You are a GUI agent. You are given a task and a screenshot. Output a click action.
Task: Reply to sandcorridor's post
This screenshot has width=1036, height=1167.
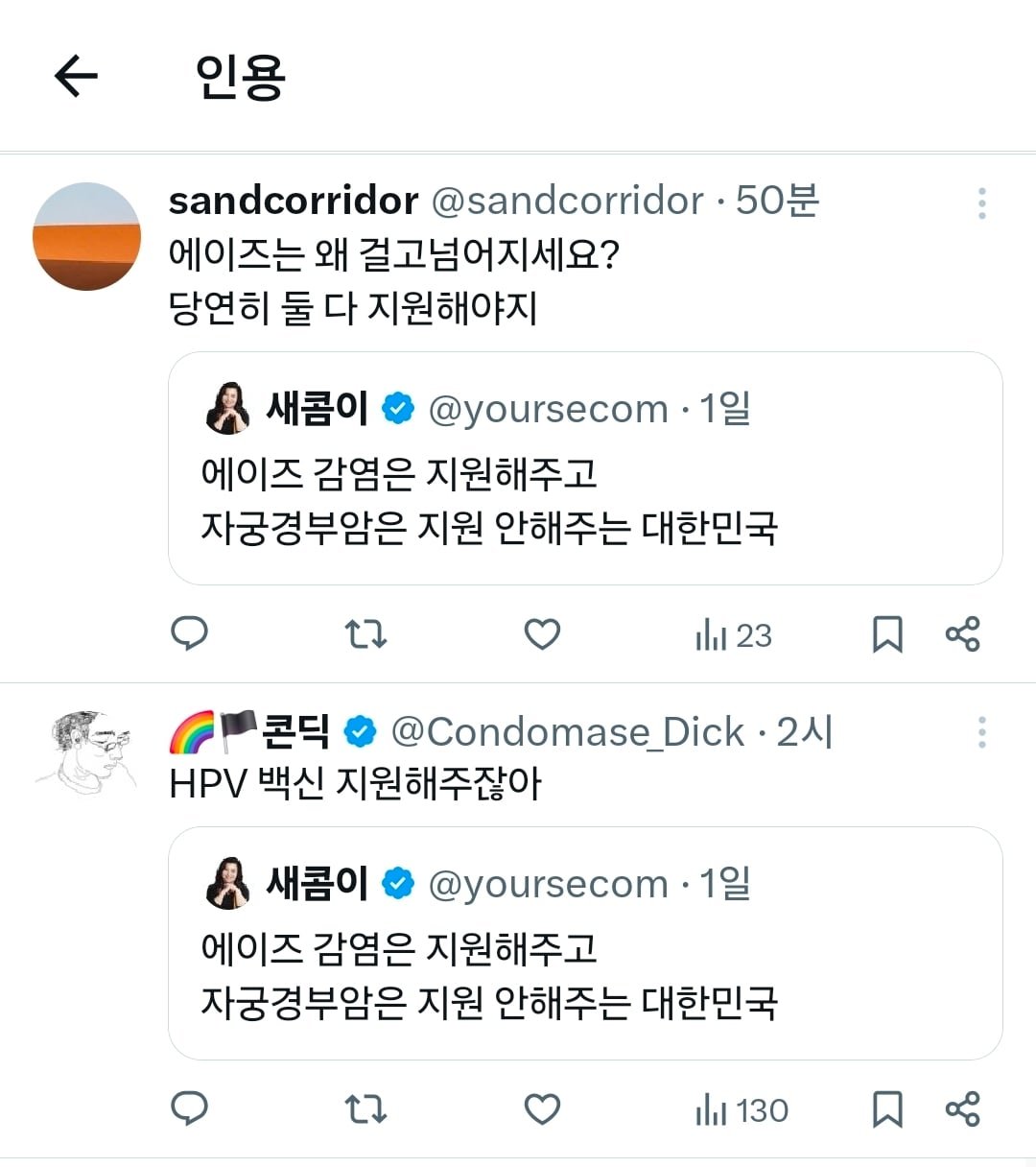point(189,634)
